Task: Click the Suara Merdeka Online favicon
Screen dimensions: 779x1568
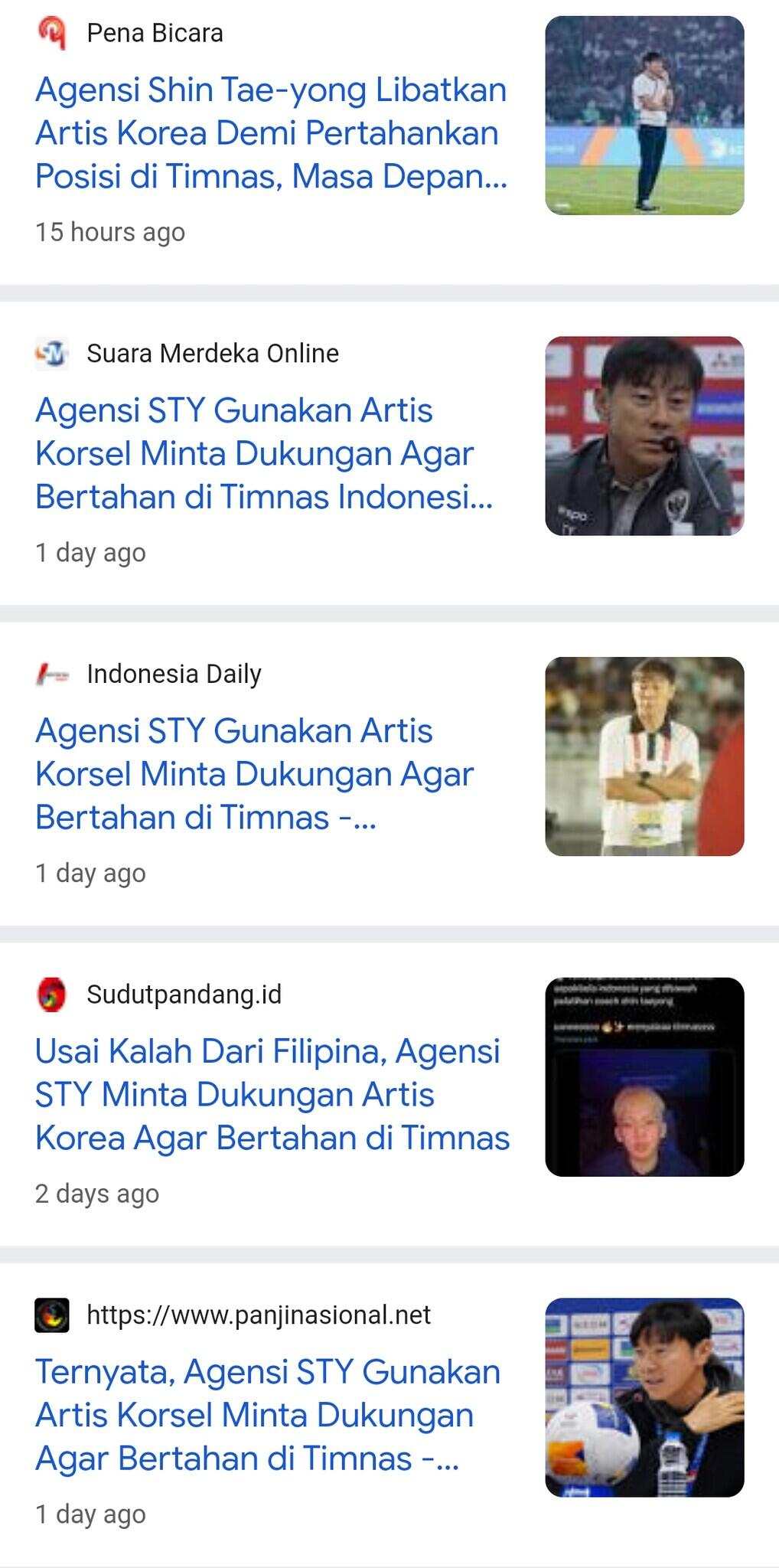Action: (x=50, y=354)
